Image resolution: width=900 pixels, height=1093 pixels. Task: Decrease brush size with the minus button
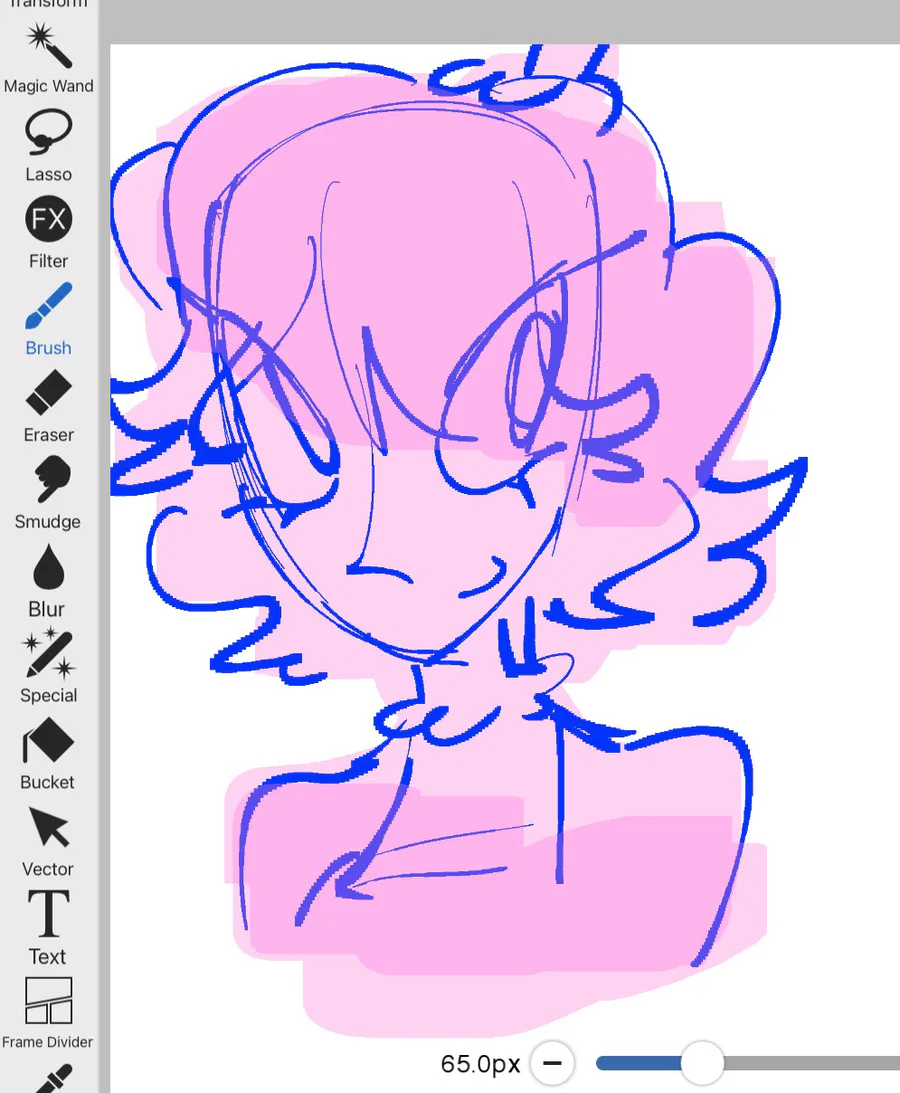click(x=552, y=1063)
